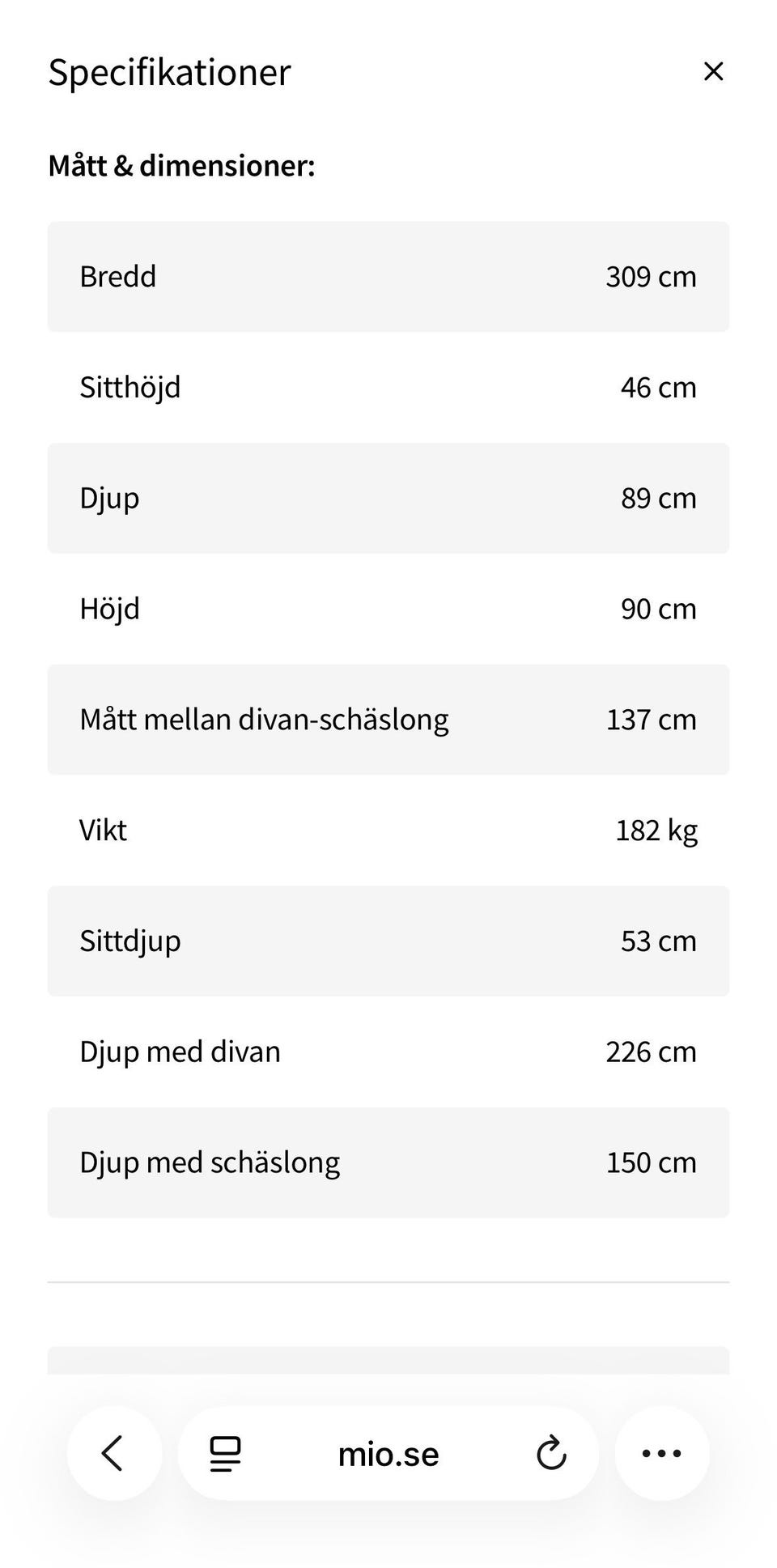Reload the mio.se page
The image size is (777, 1568).
coord(551,1453)
